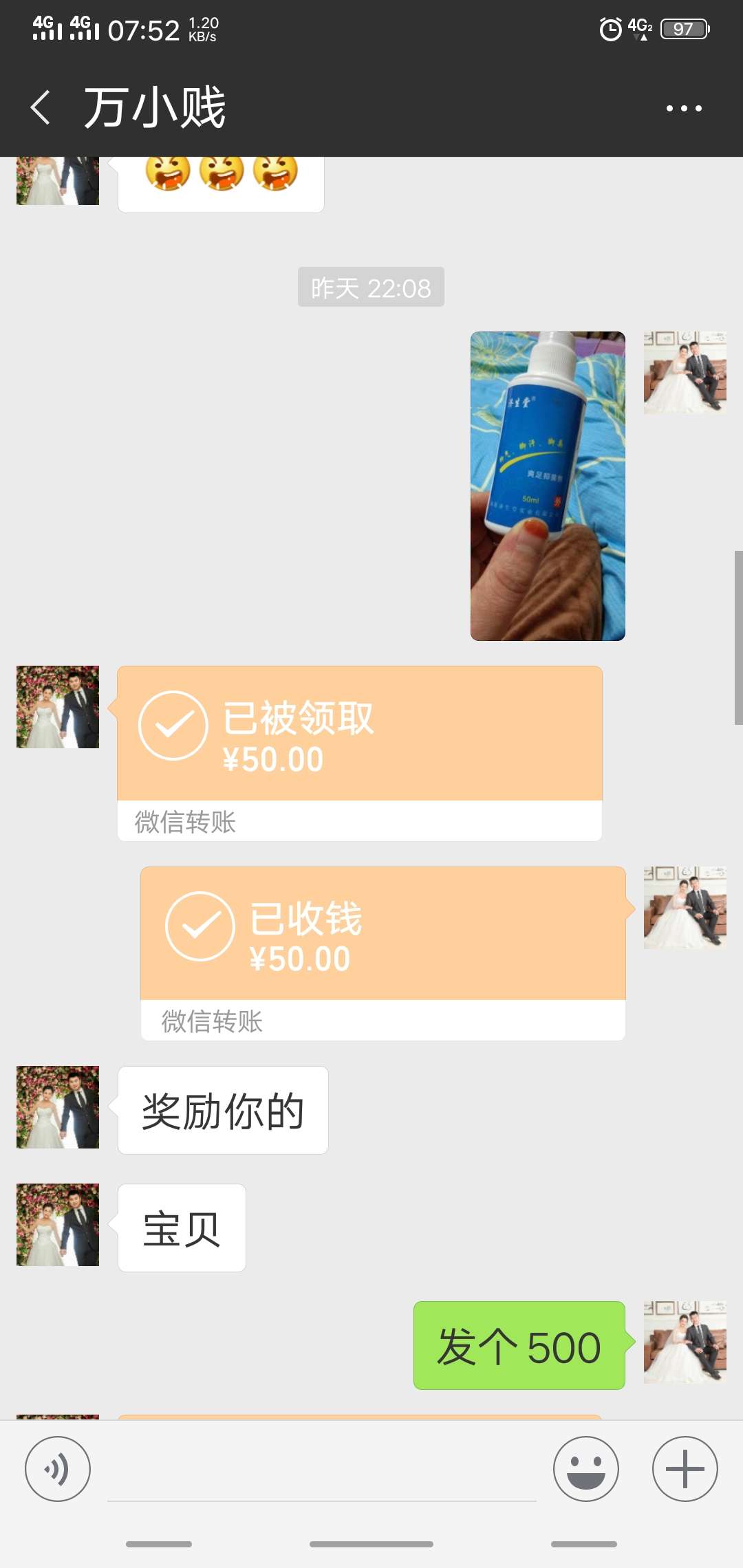The width and height of the screenshot is (743, 1568).
Task: Tap the emoji message with tongue-out faces
Action: point(222,180)
